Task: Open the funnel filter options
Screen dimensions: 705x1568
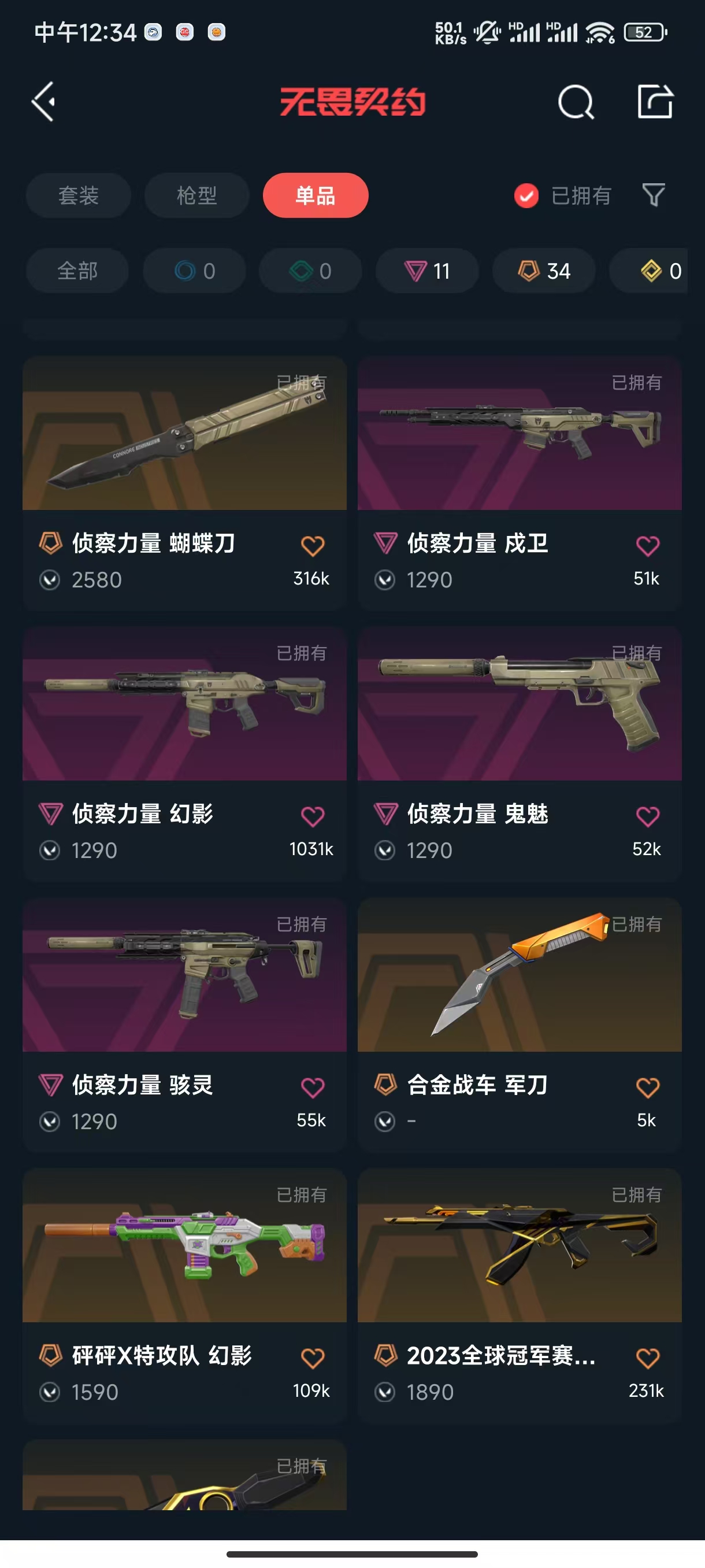Action: tap(654, 195)
